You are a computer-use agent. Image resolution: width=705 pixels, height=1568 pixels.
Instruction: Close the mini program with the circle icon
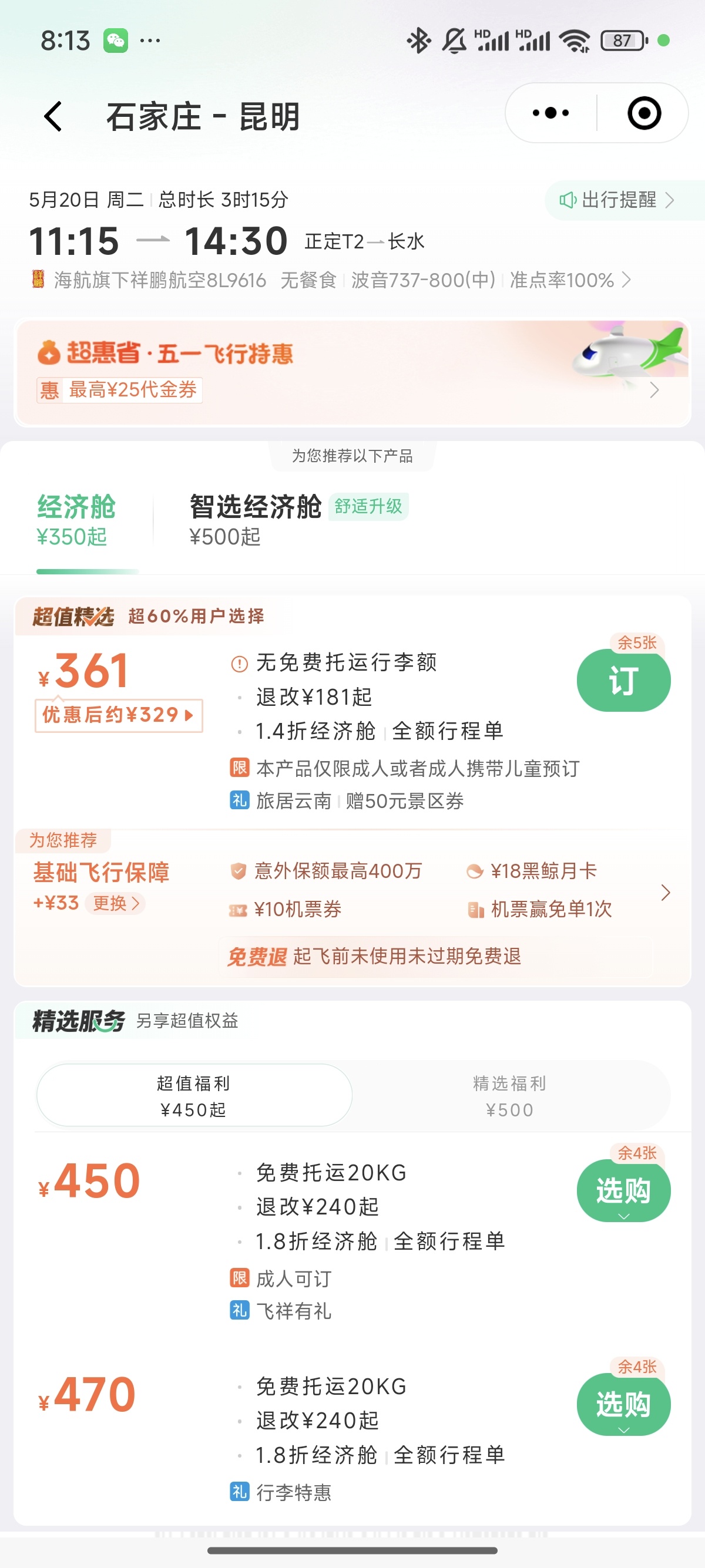(x=644, y=113)
